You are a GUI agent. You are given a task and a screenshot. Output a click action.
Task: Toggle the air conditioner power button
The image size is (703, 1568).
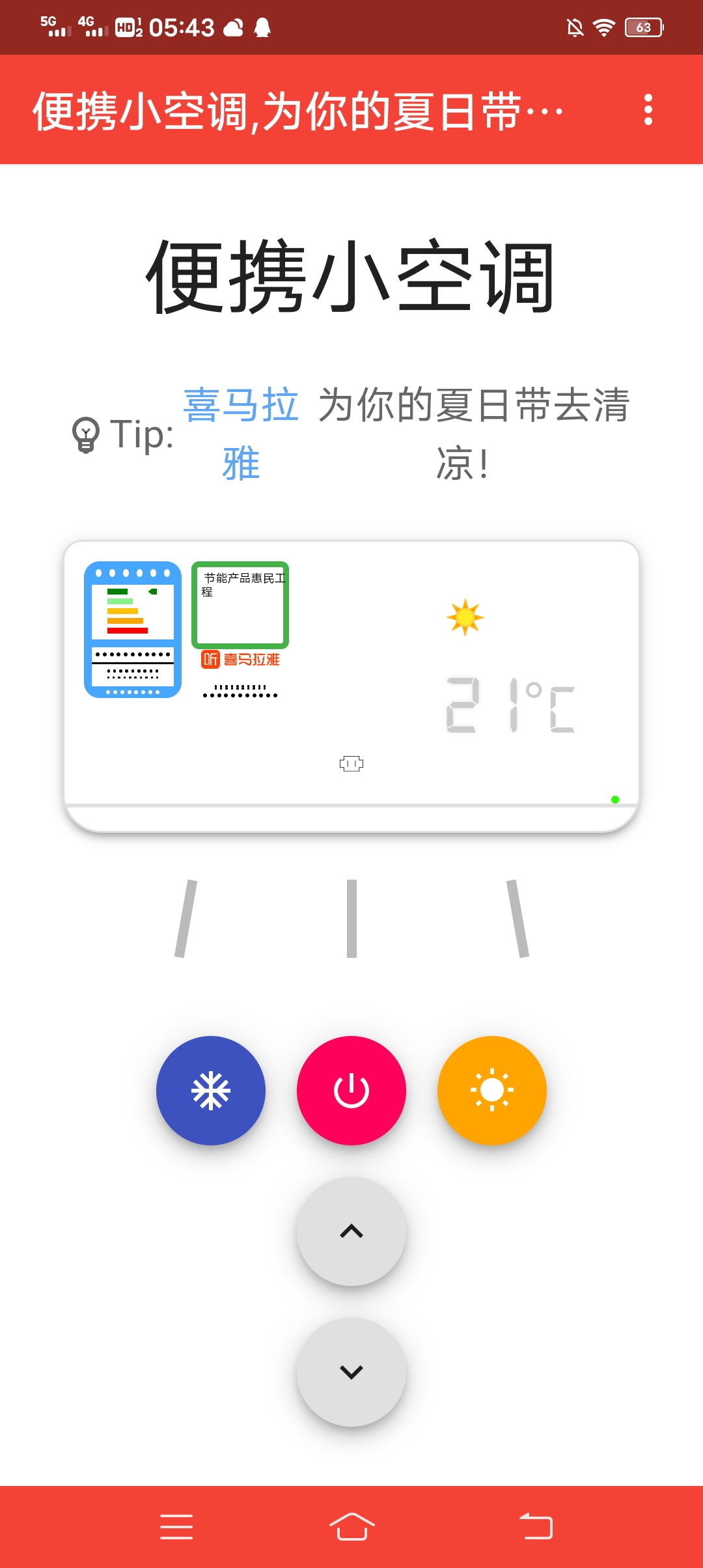351,1090
